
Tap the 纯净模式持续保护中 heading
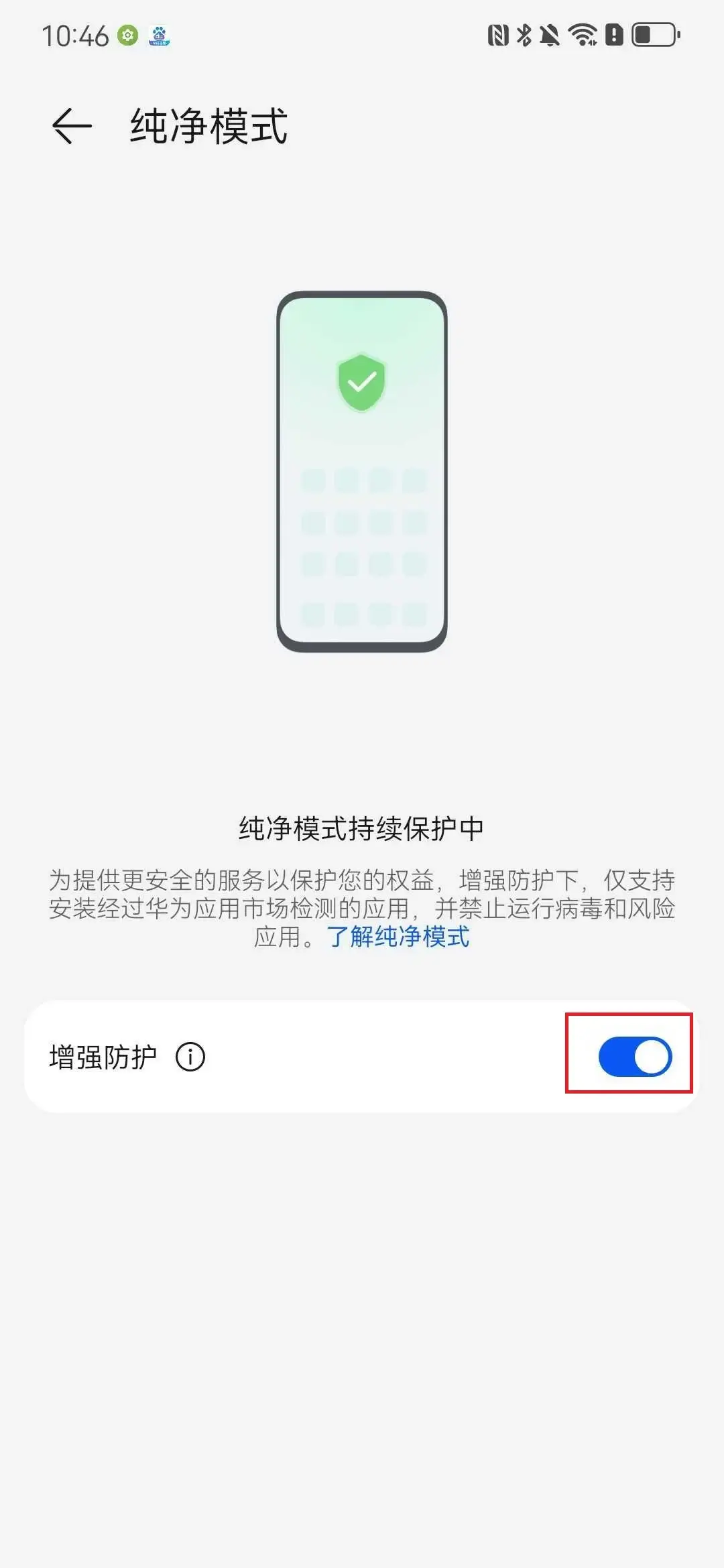point(362,828)
